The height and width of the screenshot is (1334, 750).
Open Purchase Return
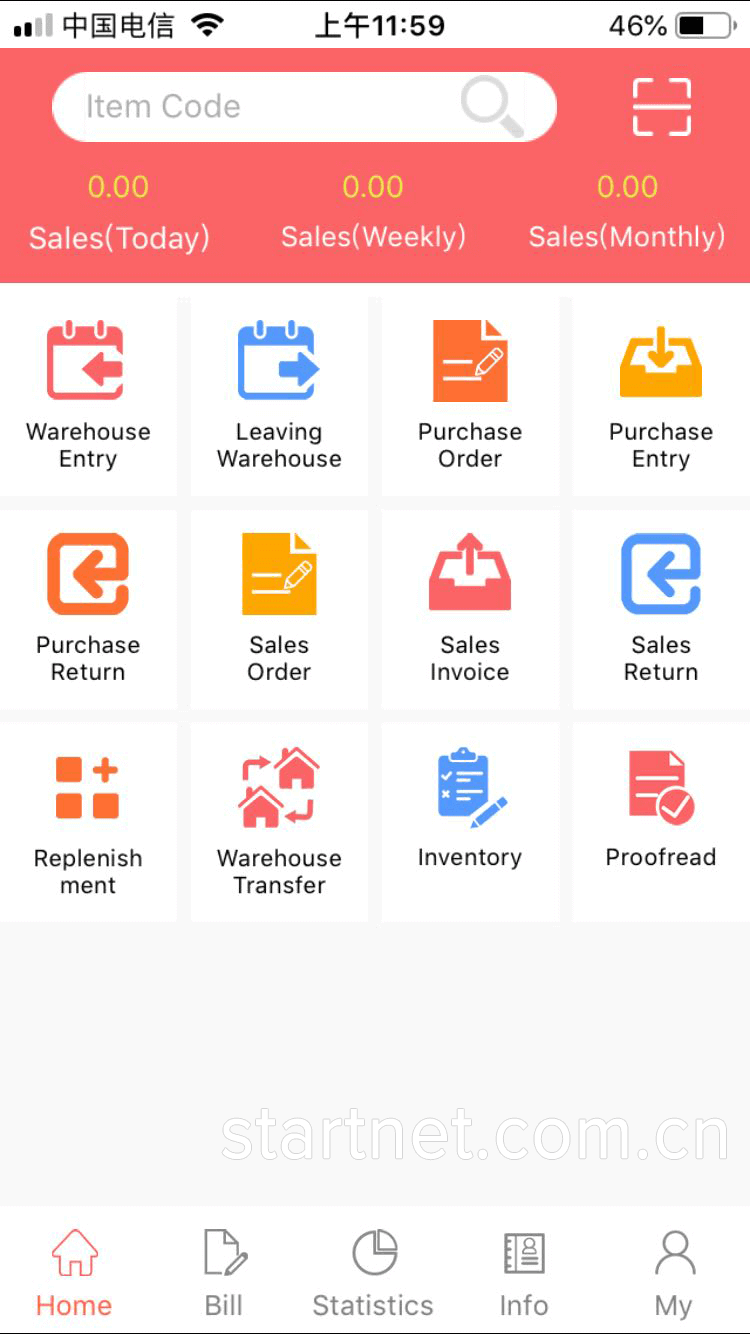(88, 608)
